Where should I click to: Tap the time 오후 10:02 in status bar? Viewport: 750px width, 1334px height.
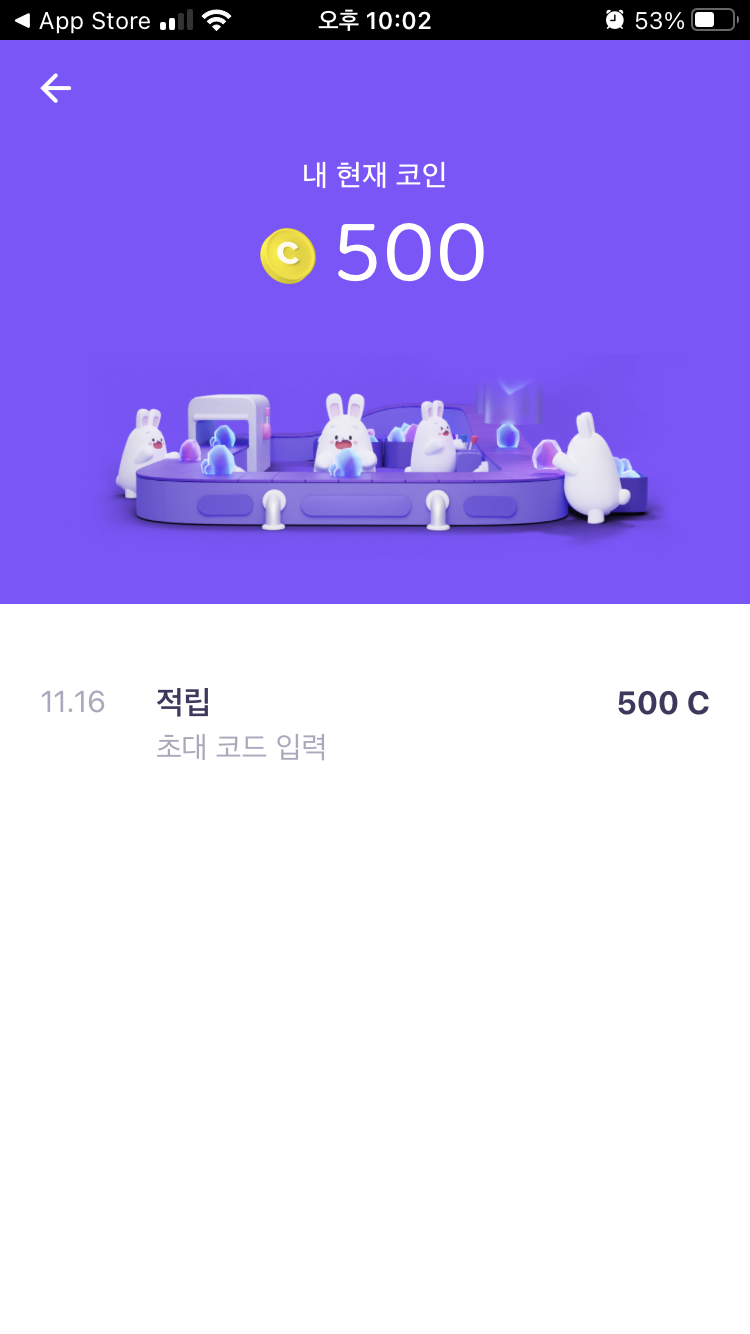(x=375, y=18)
